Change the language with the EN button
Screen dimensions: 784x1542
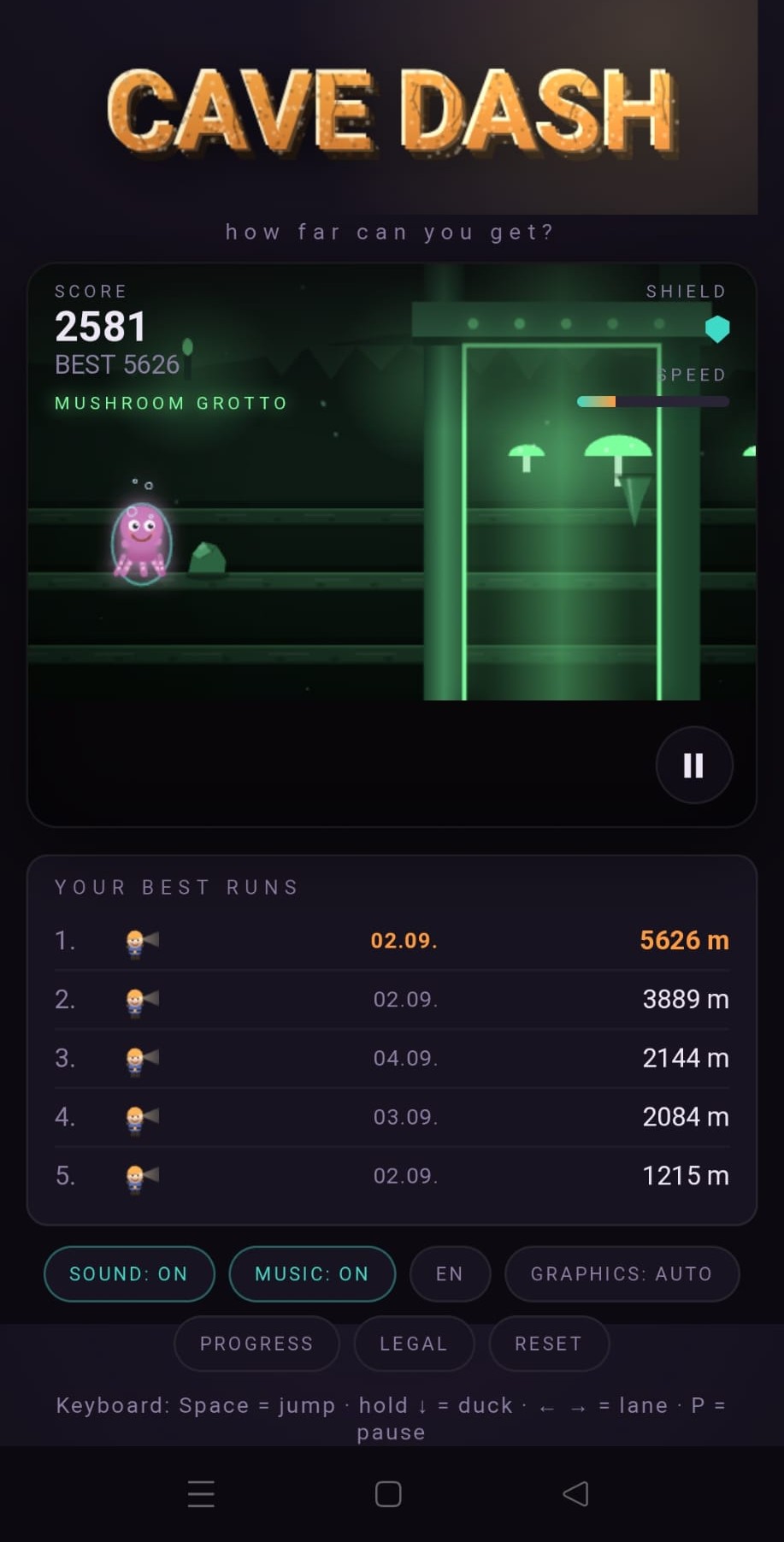450,1273
